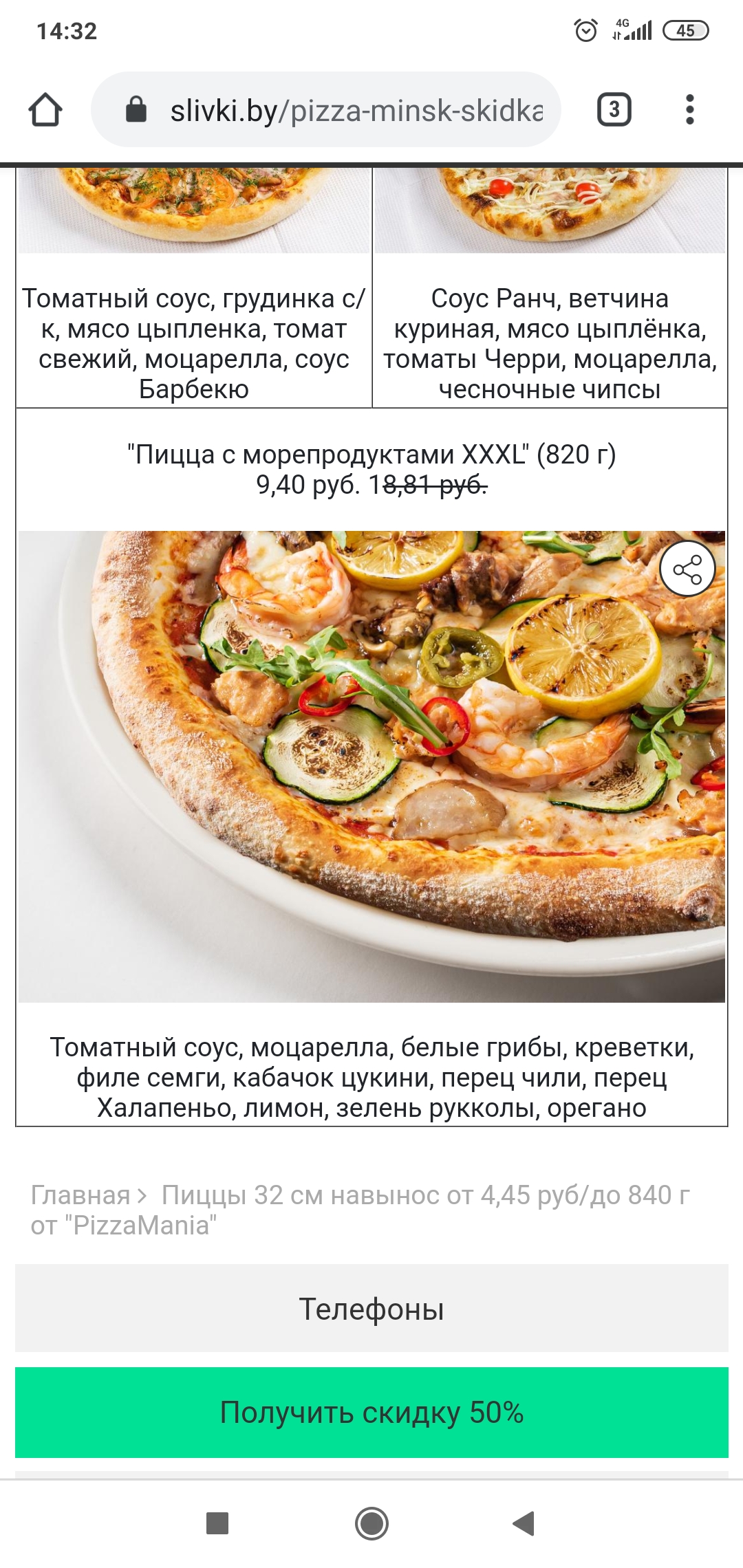Open the tab switcher showing 3 tabs
Viewport: 743px width, 1568px height.
(x=614, y=109)
